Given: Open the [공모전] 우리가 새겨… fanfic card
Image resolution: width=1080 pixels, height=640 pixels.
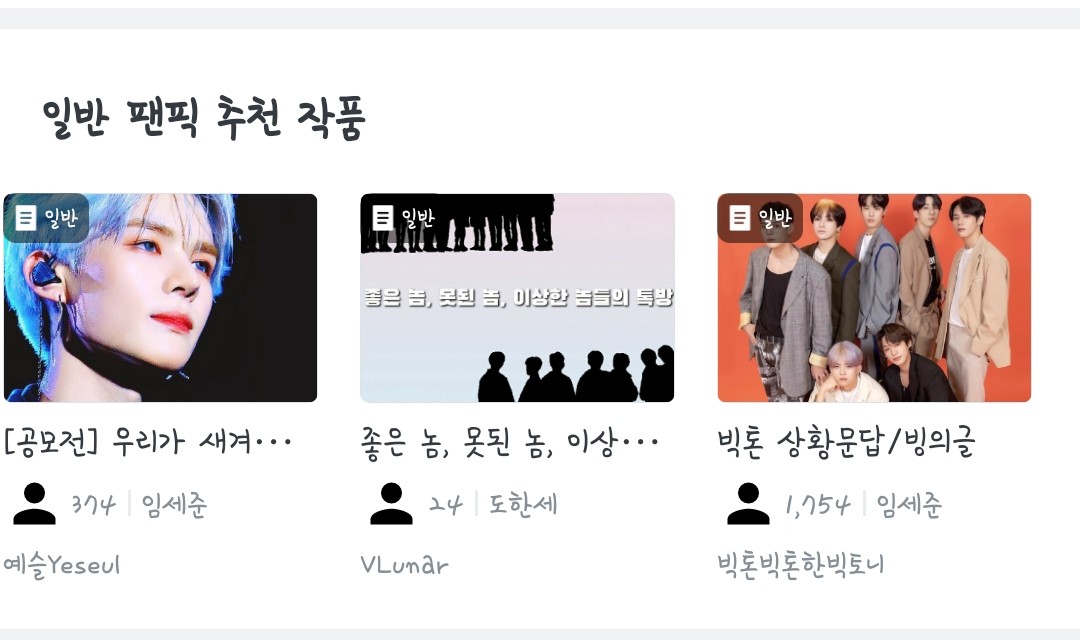Looking at the screenshot, I should pos(160,298).
